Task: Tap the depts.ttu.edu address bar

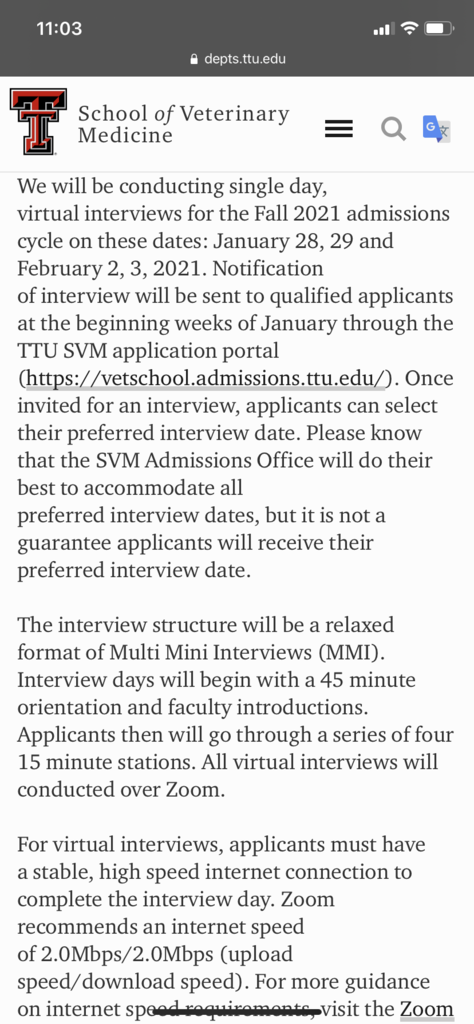Action: pyautogui.click(x=237, y=59)
